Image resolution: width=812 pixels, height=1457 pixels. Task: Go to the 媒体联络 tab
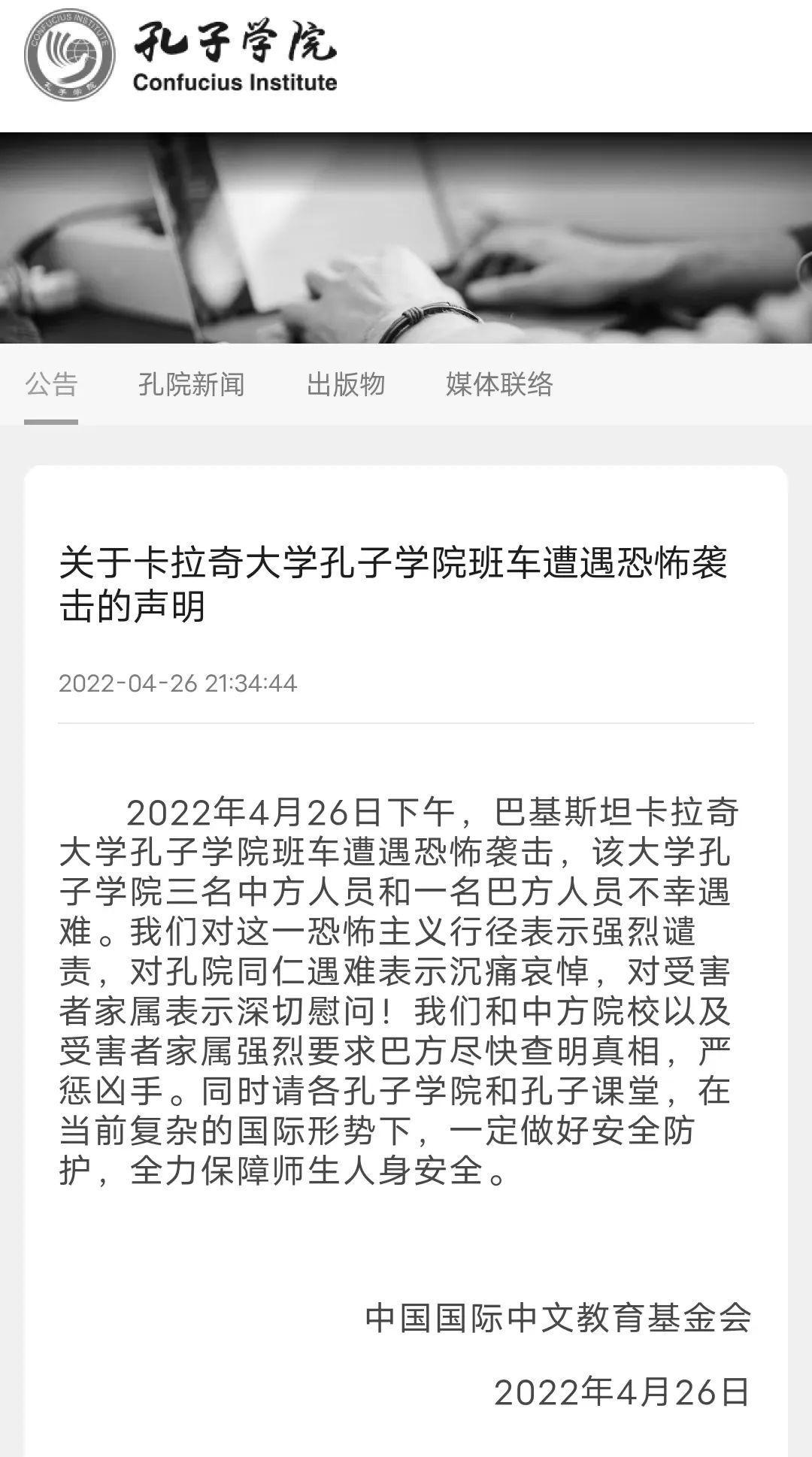[x=499, y=384]
